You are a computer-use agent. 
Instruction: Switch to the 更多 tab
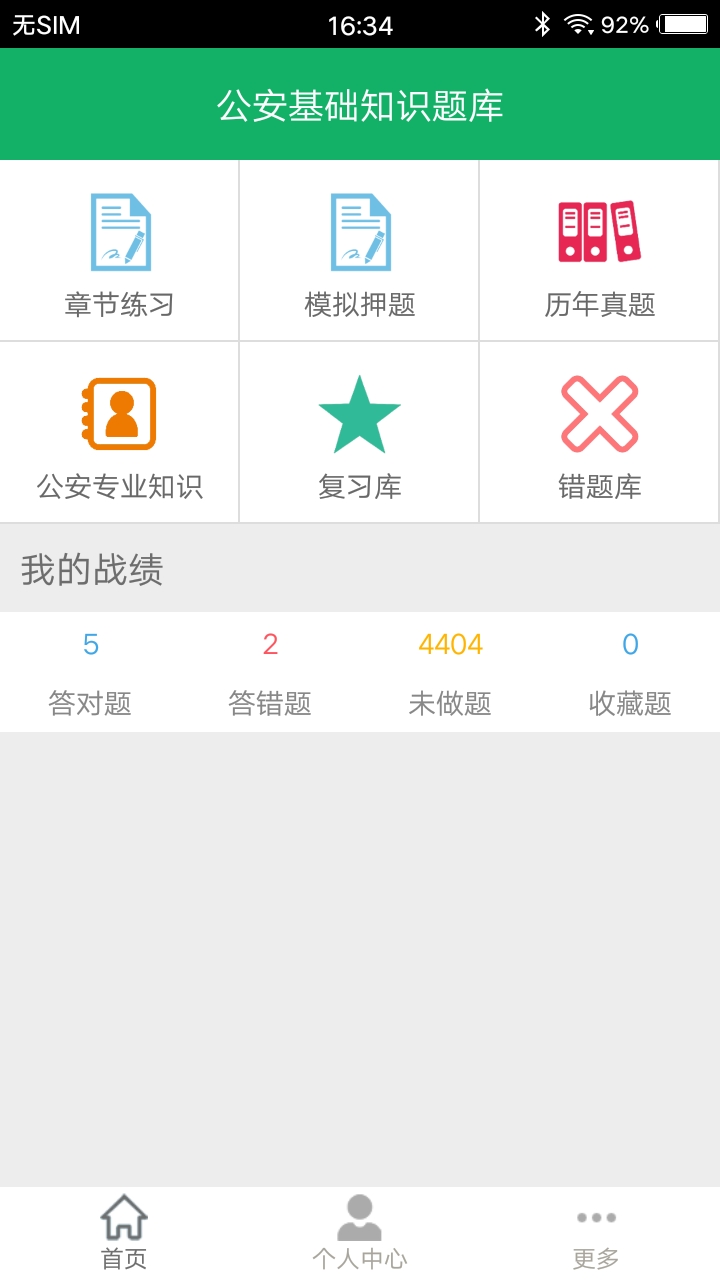tap(596, 1230)
